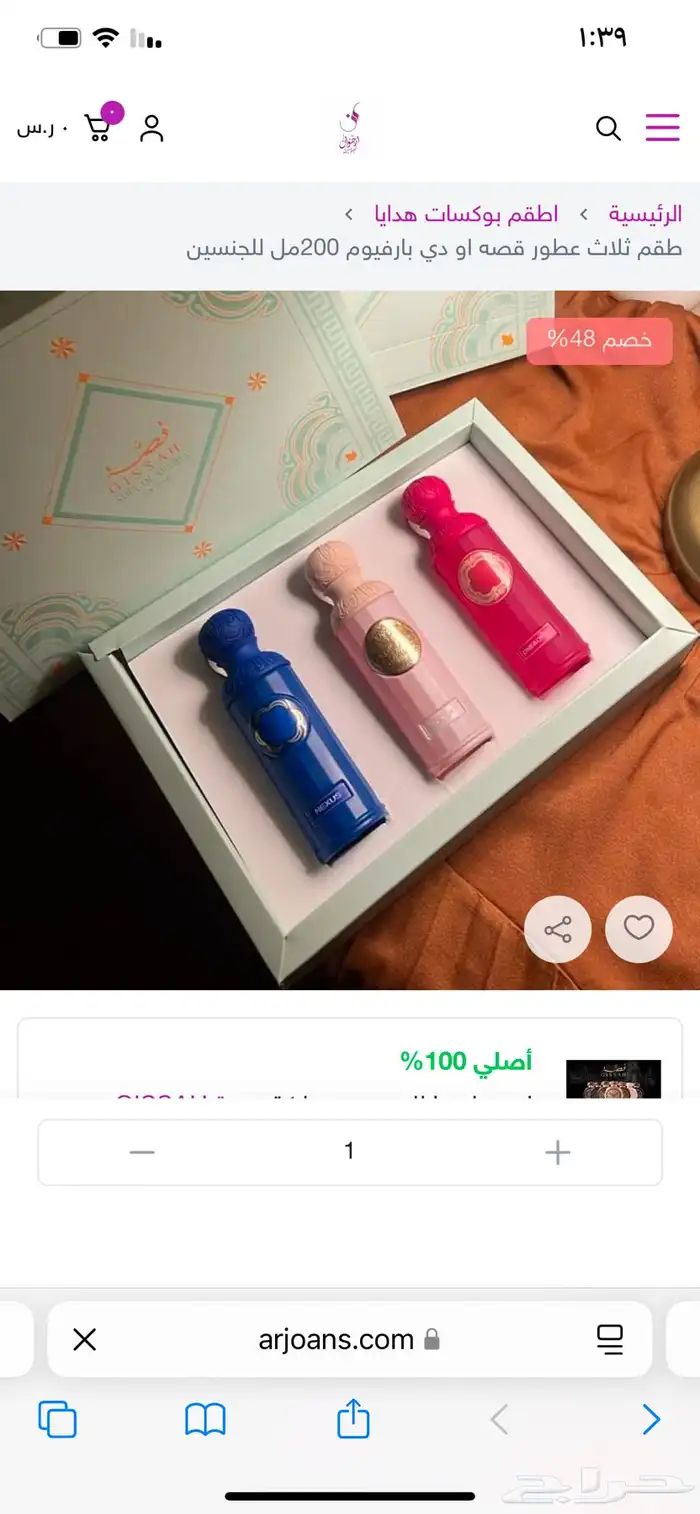The width and height of the screenshot is (700, 1514).
Task: Open the Safari page options menu
Action: point(609,1340)
